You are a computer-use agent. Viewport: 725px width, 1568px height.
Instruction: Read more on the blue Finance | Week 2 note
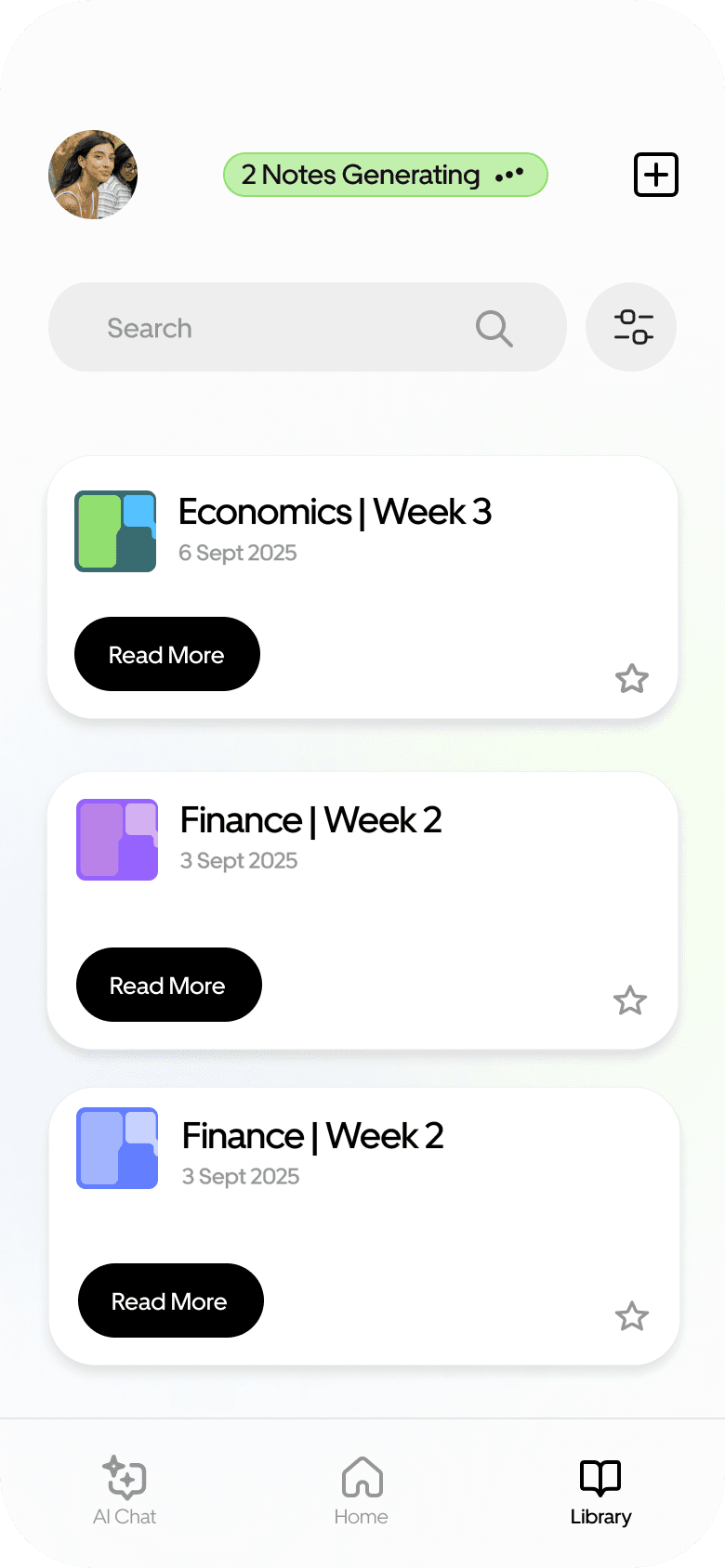tap(171, 1300)
